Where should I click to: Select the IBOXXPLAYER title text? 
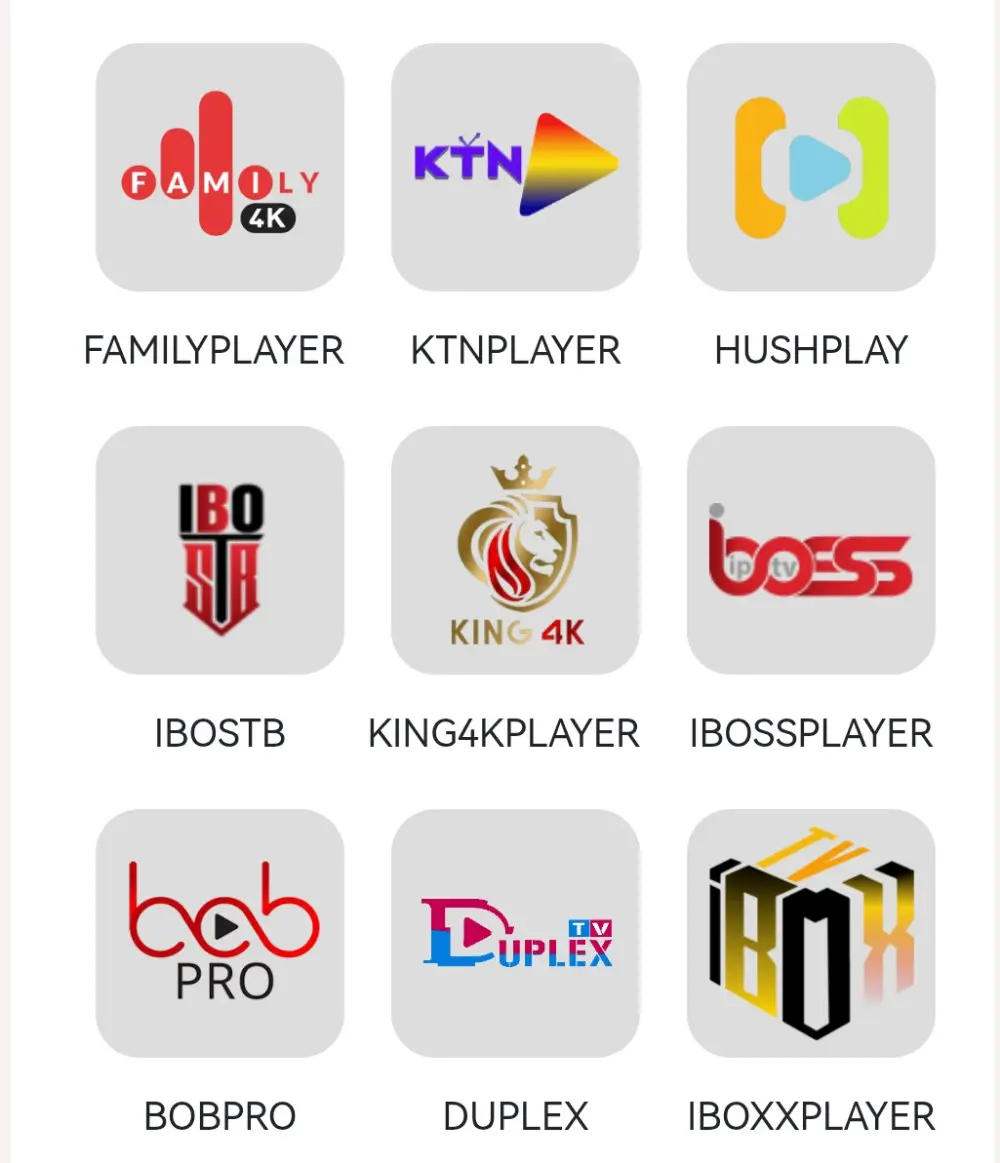[812, 1115]
